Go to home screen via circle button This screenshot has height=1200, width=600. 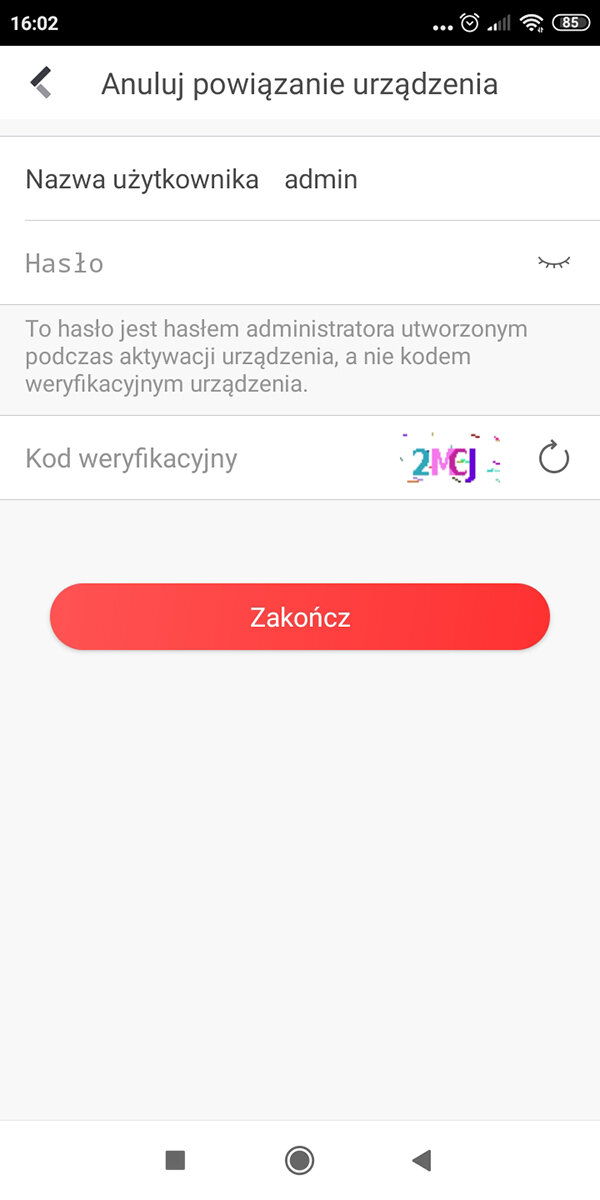[x=299, y=1160]
